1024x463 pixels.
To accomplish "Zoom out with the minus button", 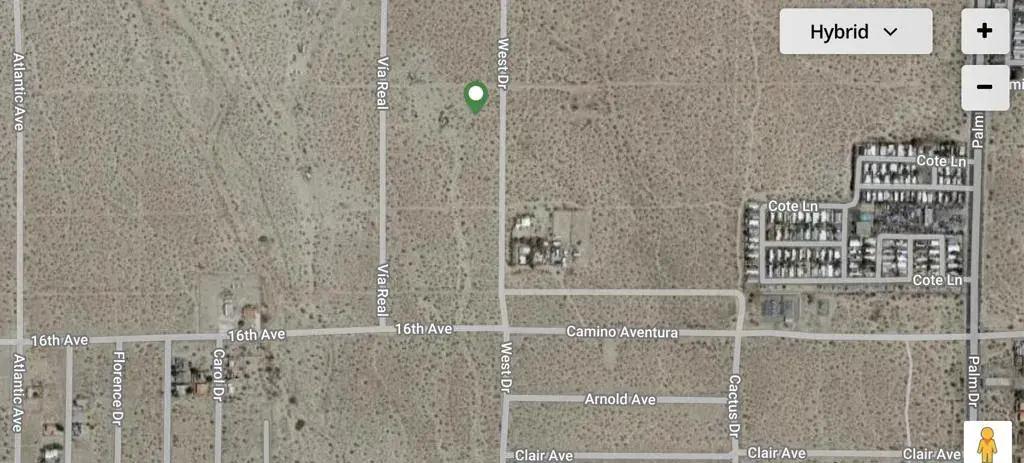I will pyautogui.click(x=984, y=88).
